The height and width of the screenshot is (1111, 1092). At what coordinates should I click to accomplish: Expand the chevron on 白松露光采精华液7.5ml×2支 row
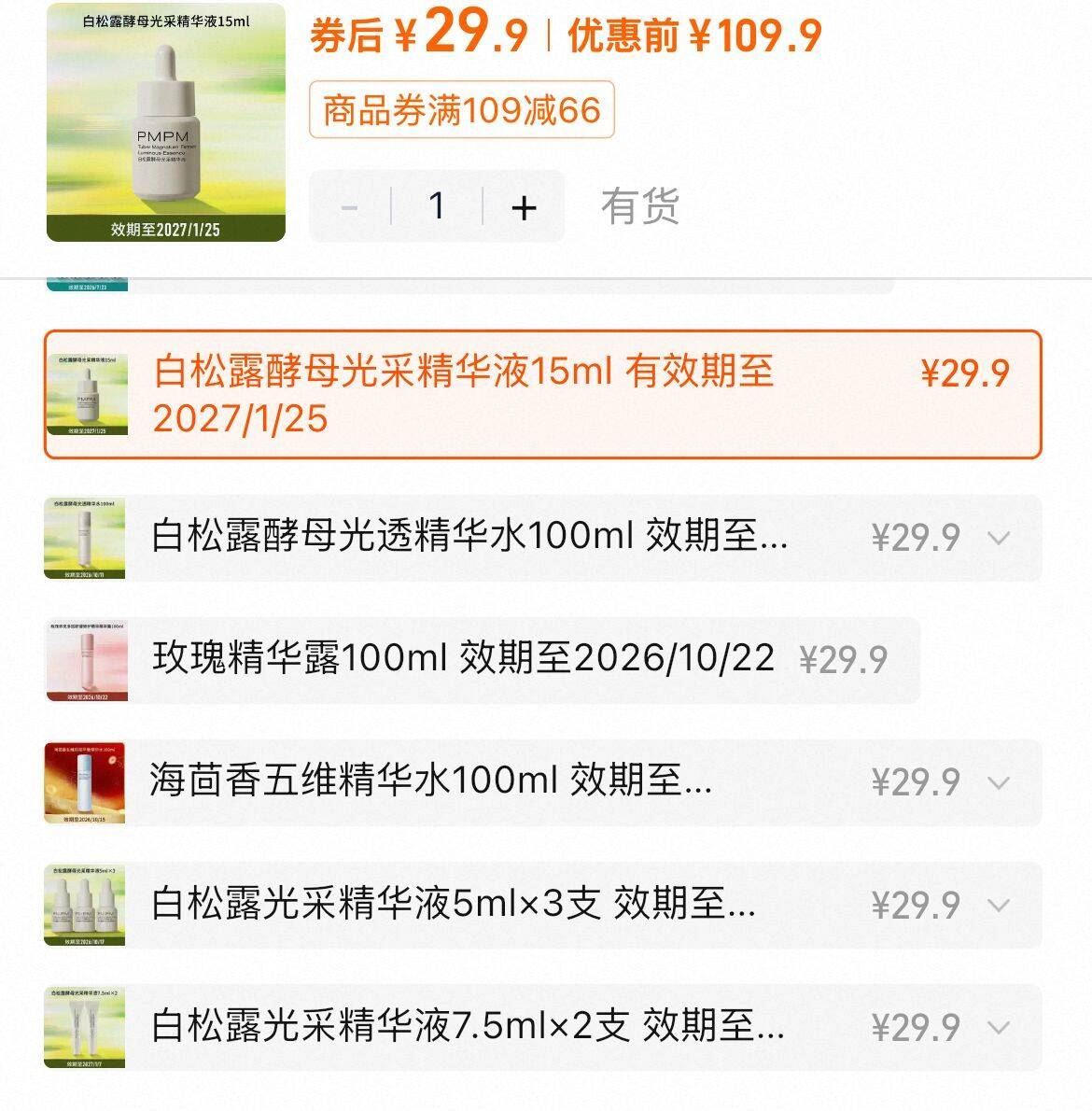click(x=999, y=1028)
